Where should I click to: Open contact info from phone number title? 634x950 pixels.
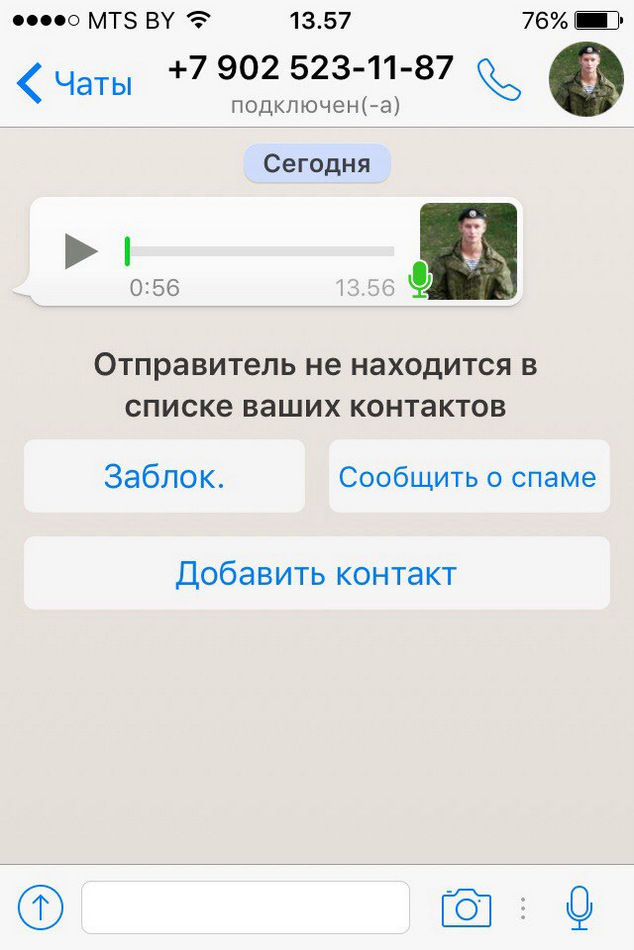(311, 70)
